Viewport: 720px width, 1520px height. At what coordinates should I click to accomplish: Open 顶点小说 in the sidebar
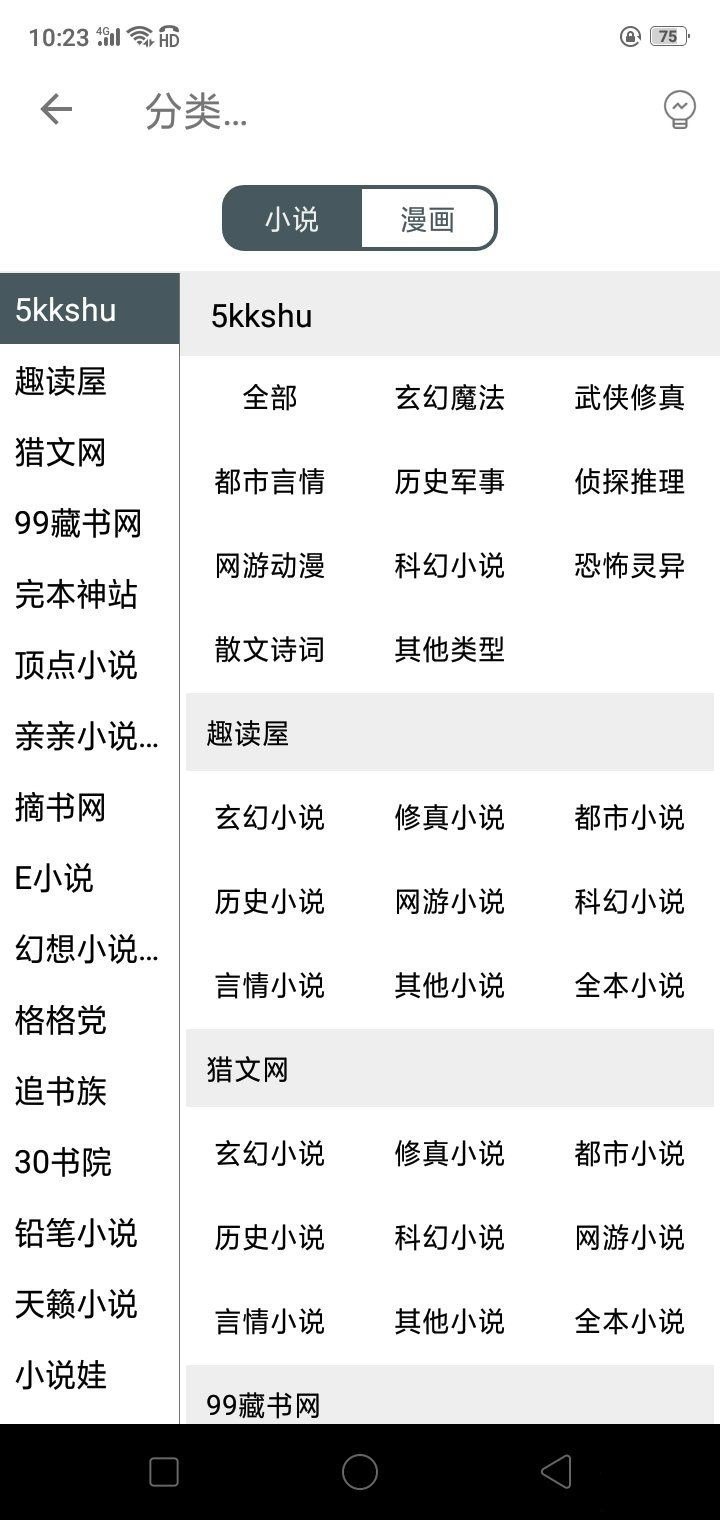click(90, 665)
